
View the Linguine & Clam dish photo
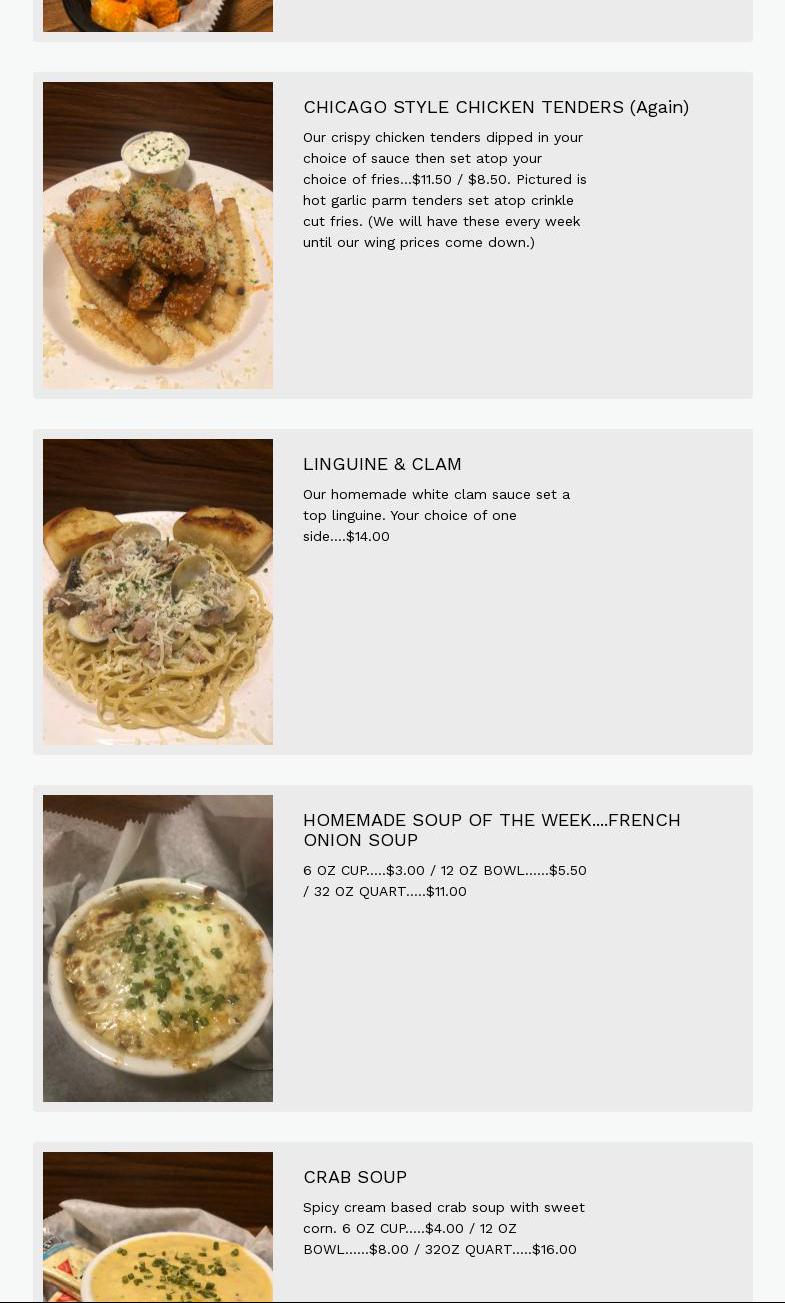tap(158, 592)
